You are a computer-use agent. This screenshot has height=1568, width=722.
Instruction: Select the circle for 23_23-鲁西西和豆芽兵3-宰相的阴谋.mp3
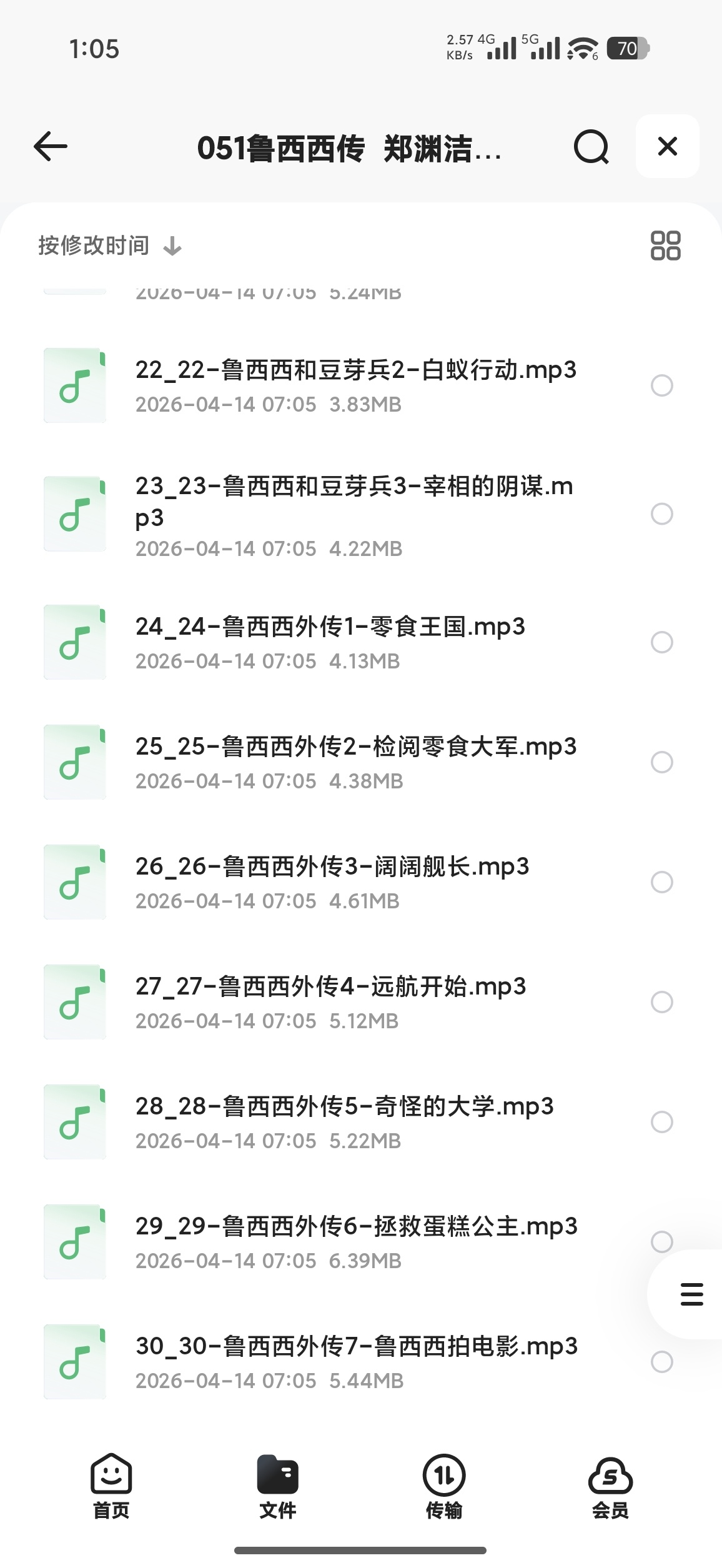click(x=662, y=514)
